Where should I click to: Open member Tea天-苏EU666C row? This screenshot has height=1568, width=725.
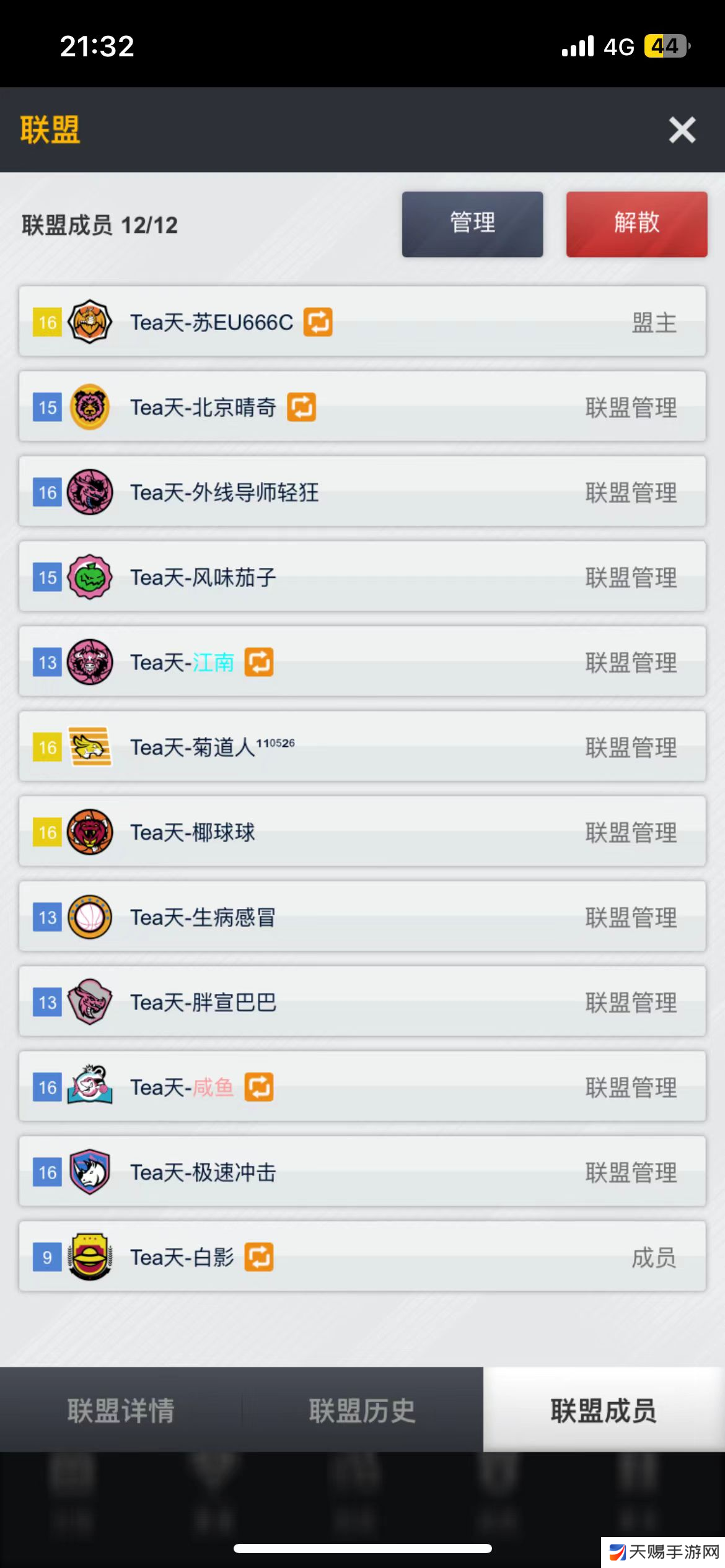pyautogui.click(x=362, y=322)
